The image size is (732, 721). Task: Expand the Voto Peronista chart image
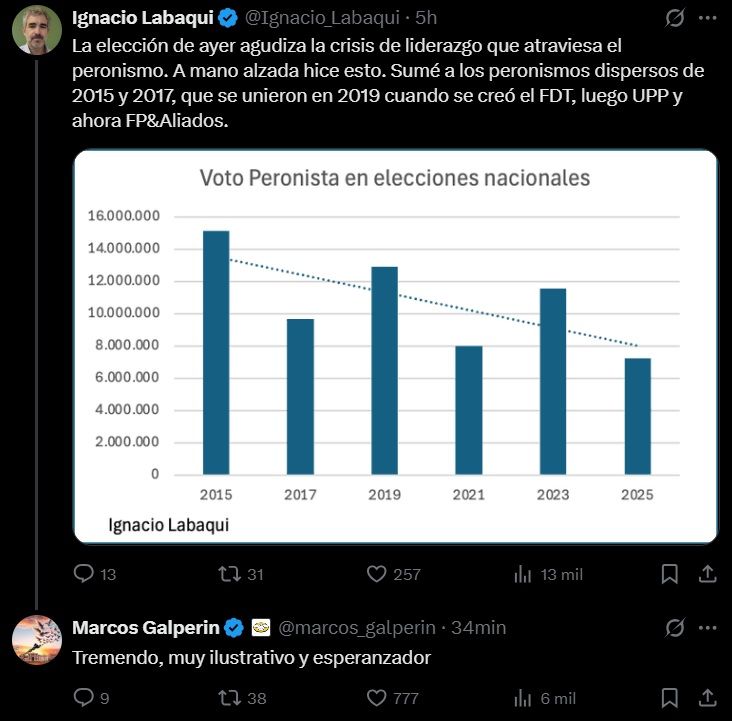pyautogui.click(x=395, y=345)
